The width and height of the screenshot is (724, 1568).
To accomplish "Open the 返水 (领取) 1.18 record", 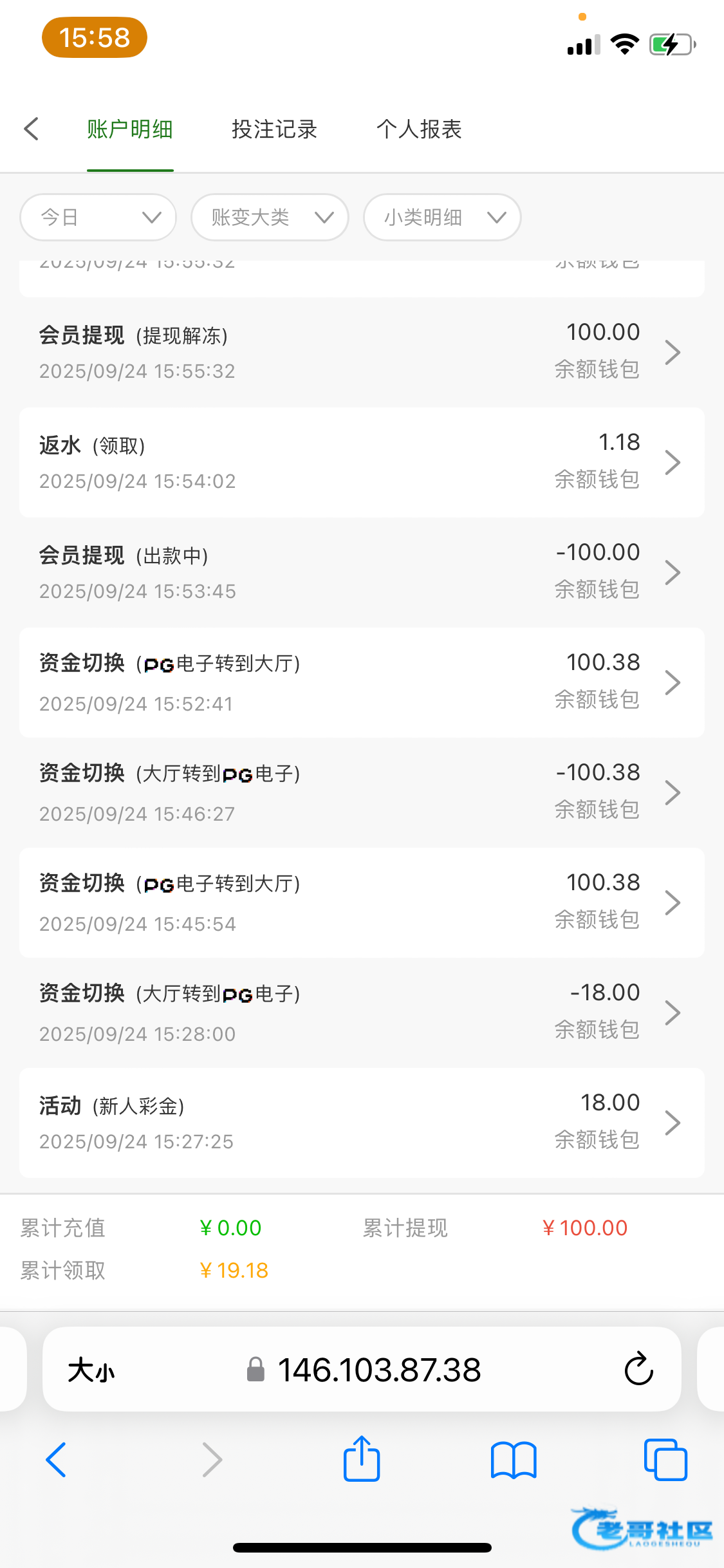I will [x=362, y=462].
